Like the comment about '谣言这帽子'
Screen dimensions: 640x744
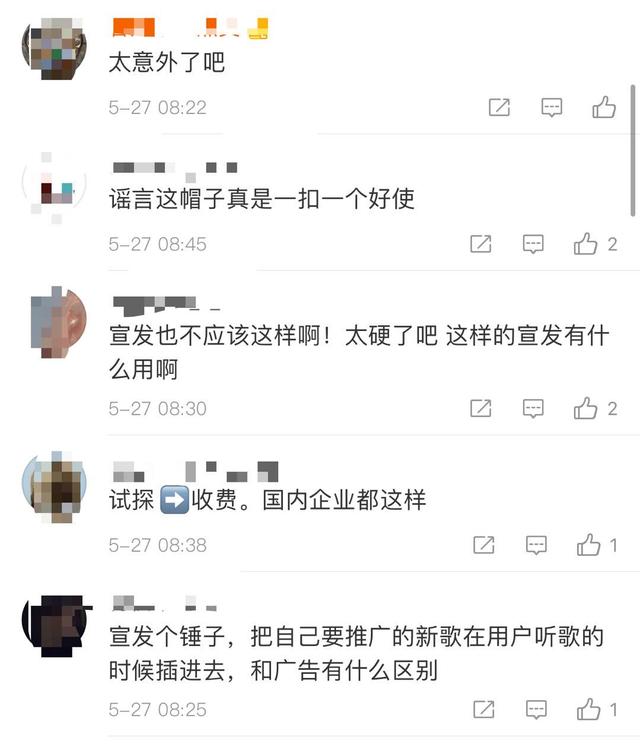586,244
